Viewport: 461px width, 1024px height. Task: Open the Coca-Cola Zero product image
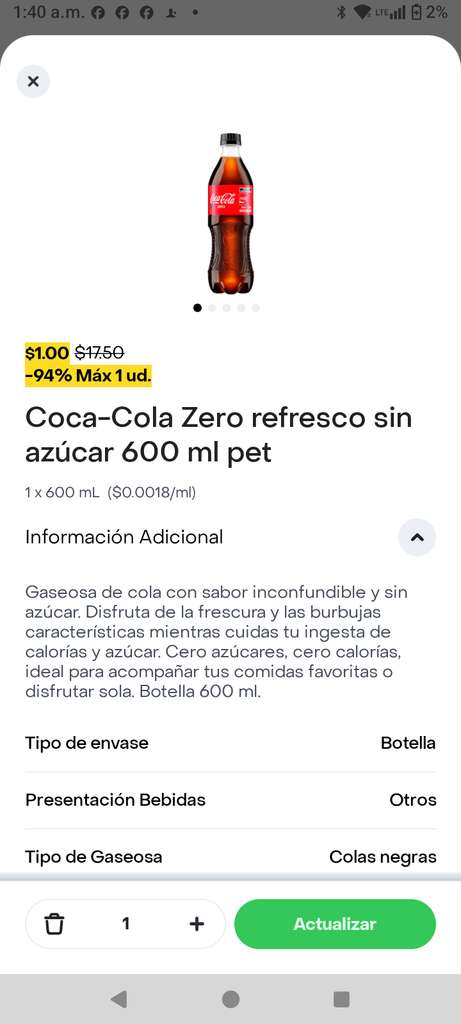click(x=230, y=213)
